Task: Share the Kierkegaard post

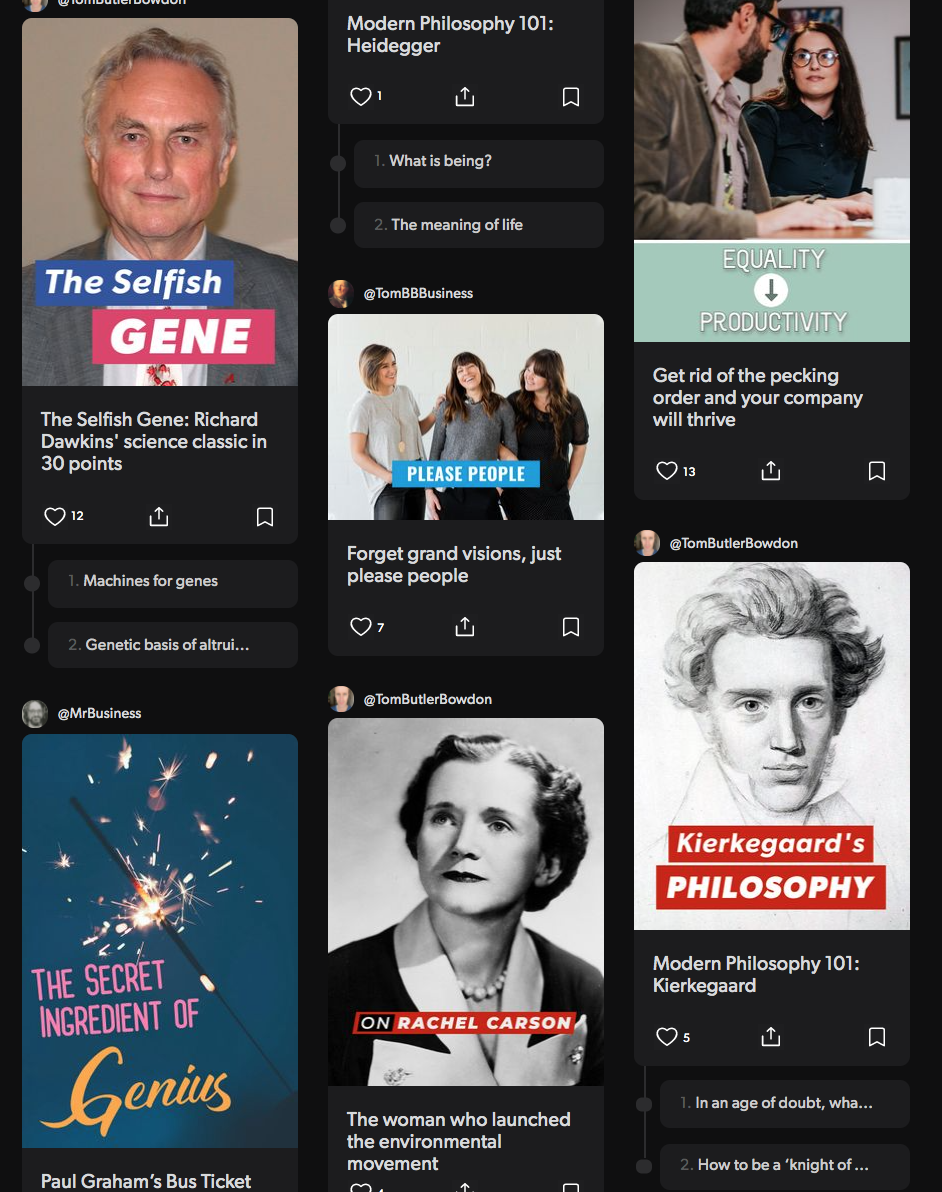Action: (x=771, y=1037)
